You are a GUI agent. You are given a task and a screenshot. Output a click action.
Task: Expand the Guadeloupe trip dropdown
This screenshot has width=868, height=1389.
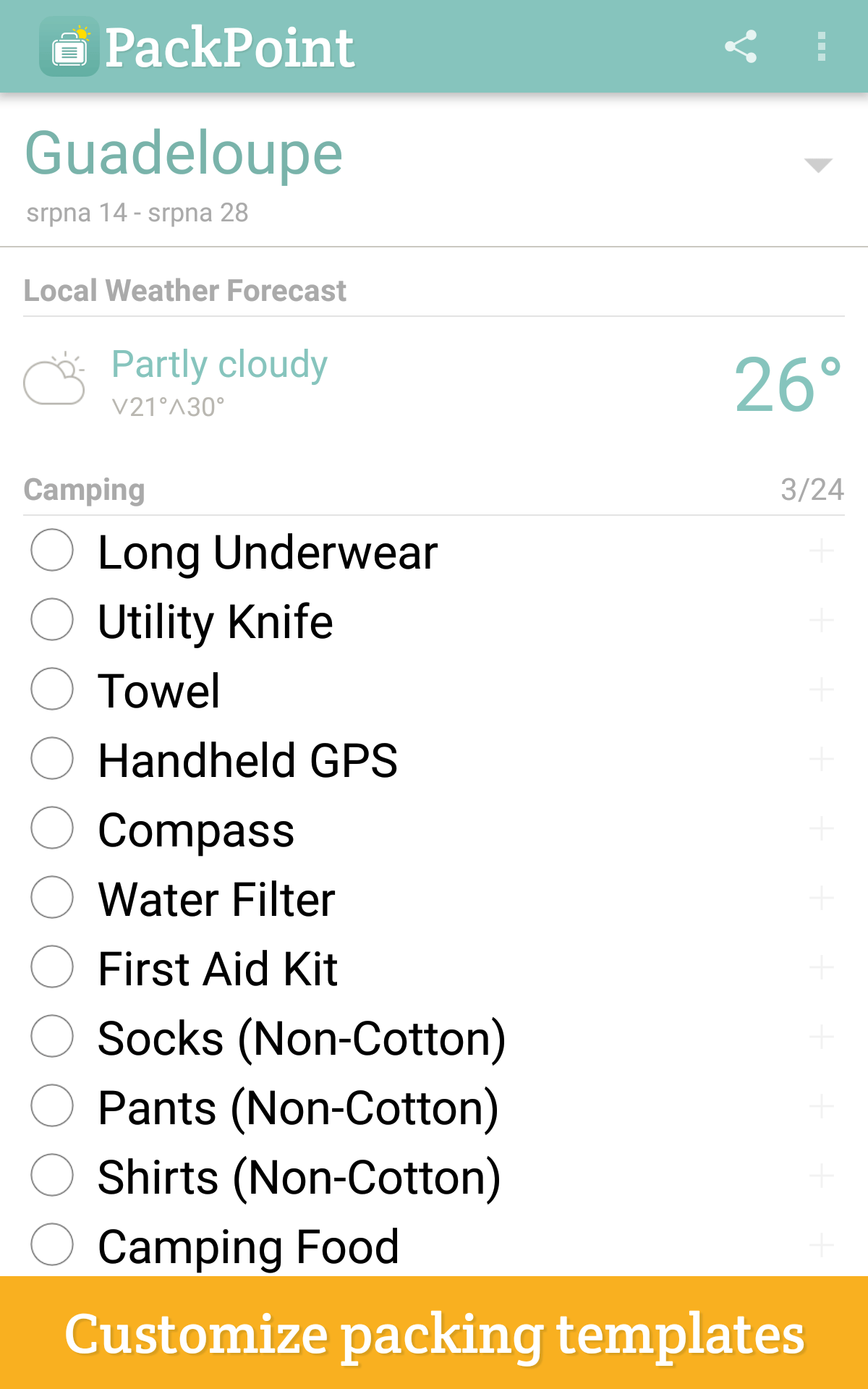click(x=818, y=166)
